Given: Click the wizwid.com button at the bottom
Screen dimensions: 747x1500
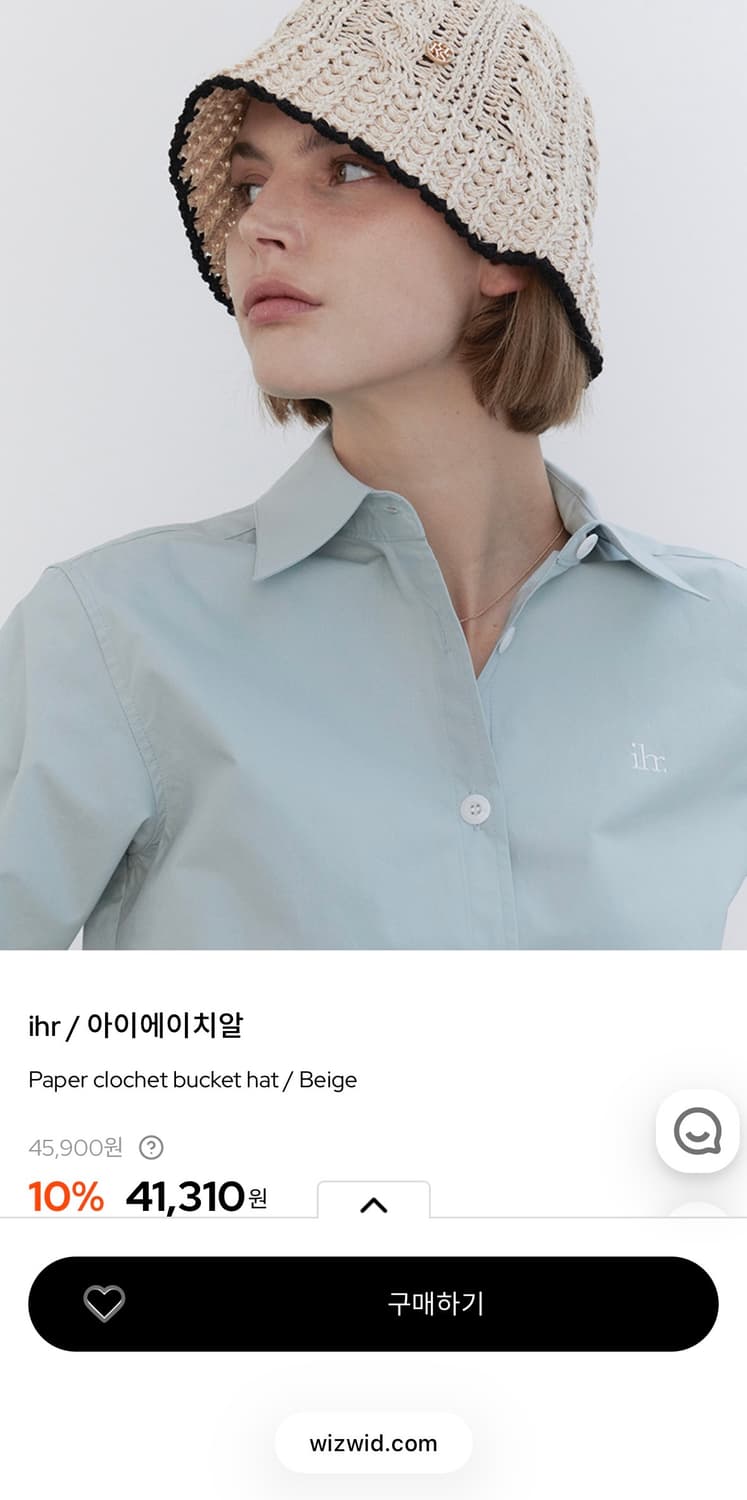Looking at the screenshot, I should coord(373,1443).
